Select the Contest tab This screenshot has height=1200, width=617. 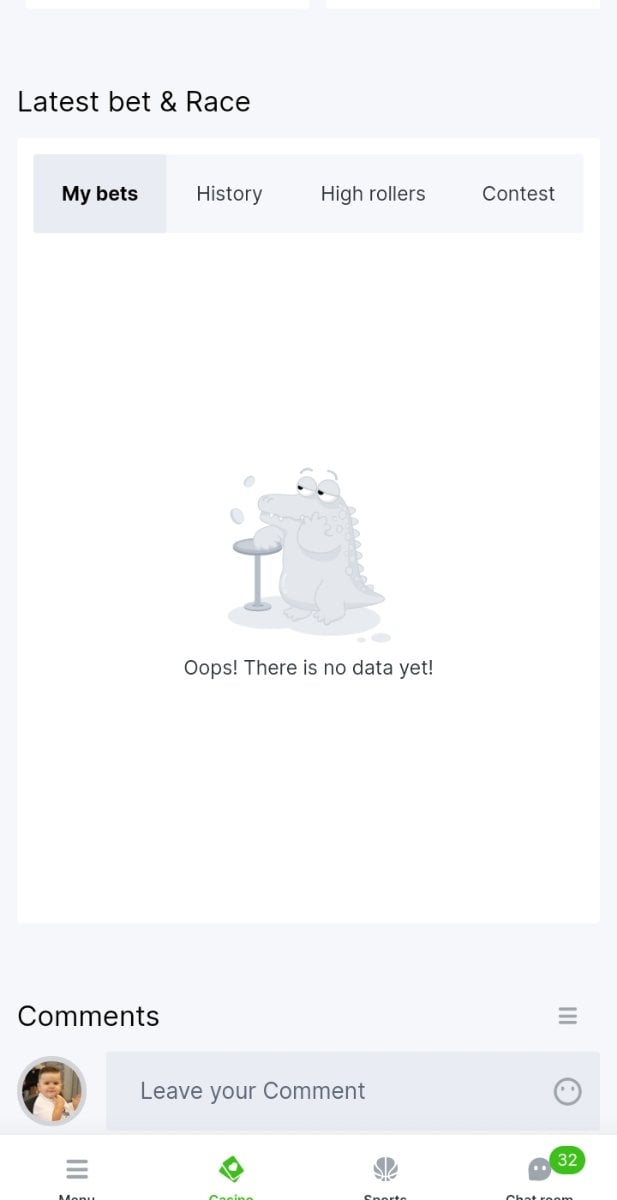(518, 194)
